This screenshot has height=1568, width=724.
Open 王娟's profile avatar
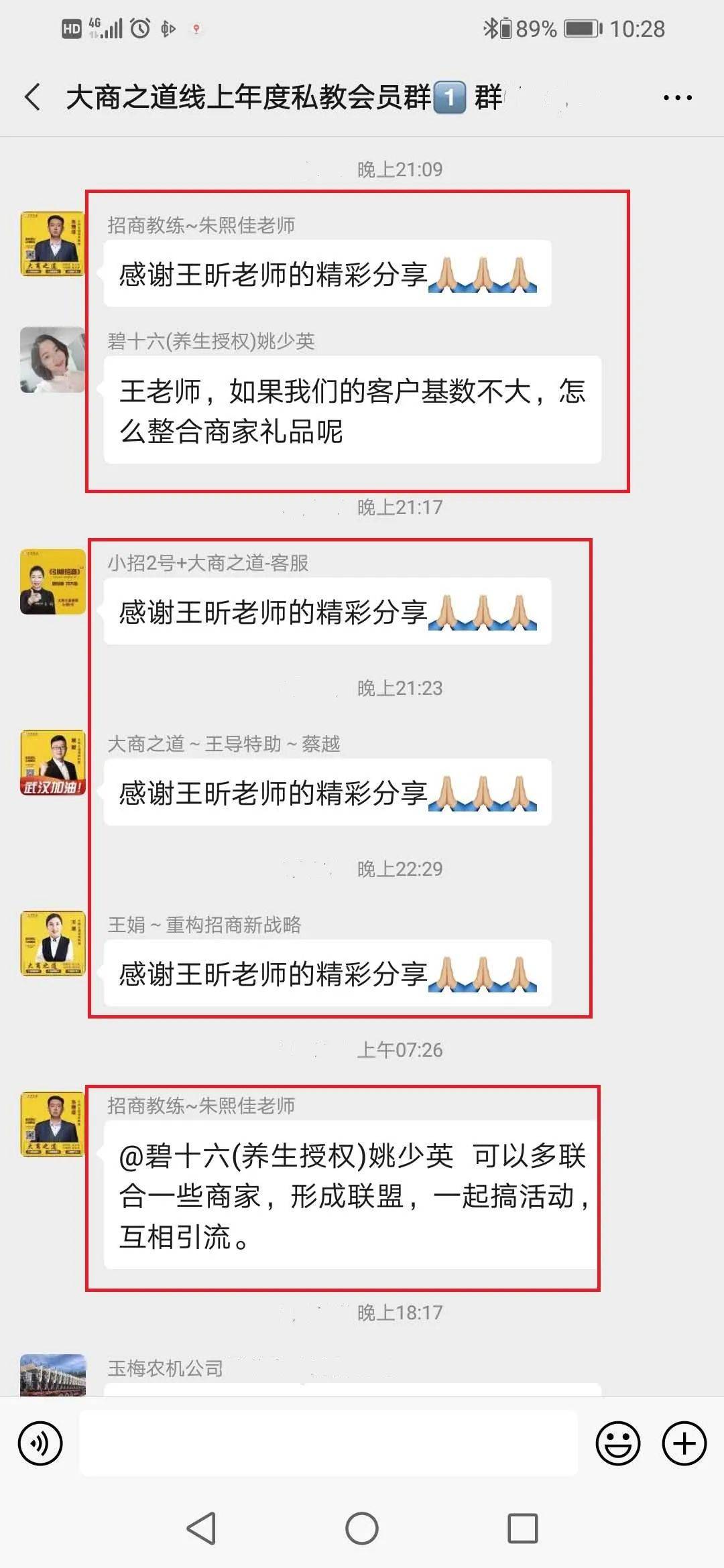click(53, 943)
